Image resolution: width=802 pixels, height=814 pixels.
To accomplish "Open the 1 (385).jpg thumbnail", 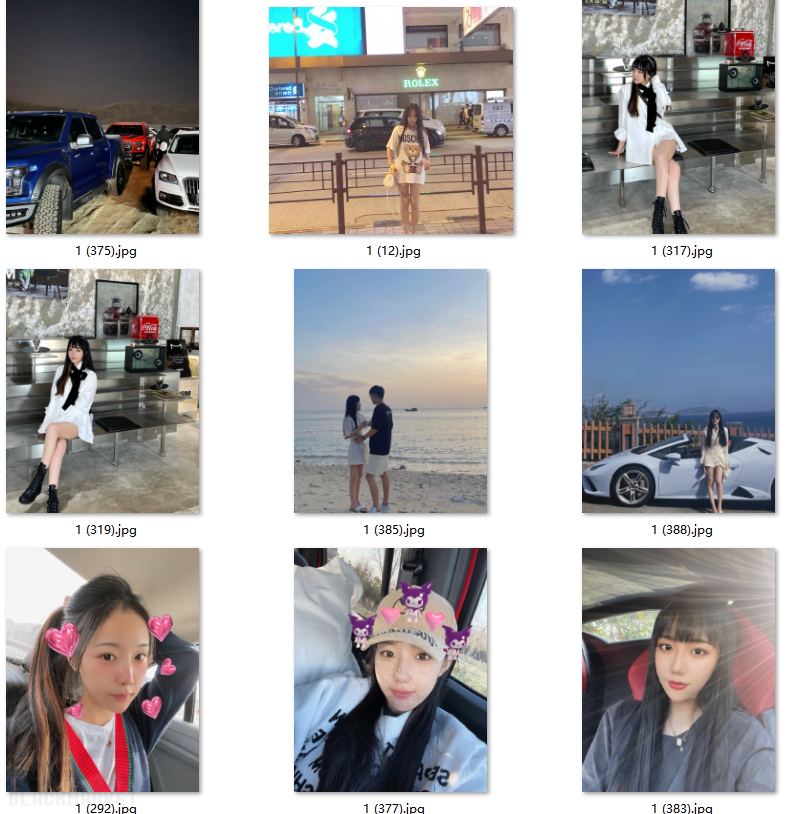I will coord(391,391).
